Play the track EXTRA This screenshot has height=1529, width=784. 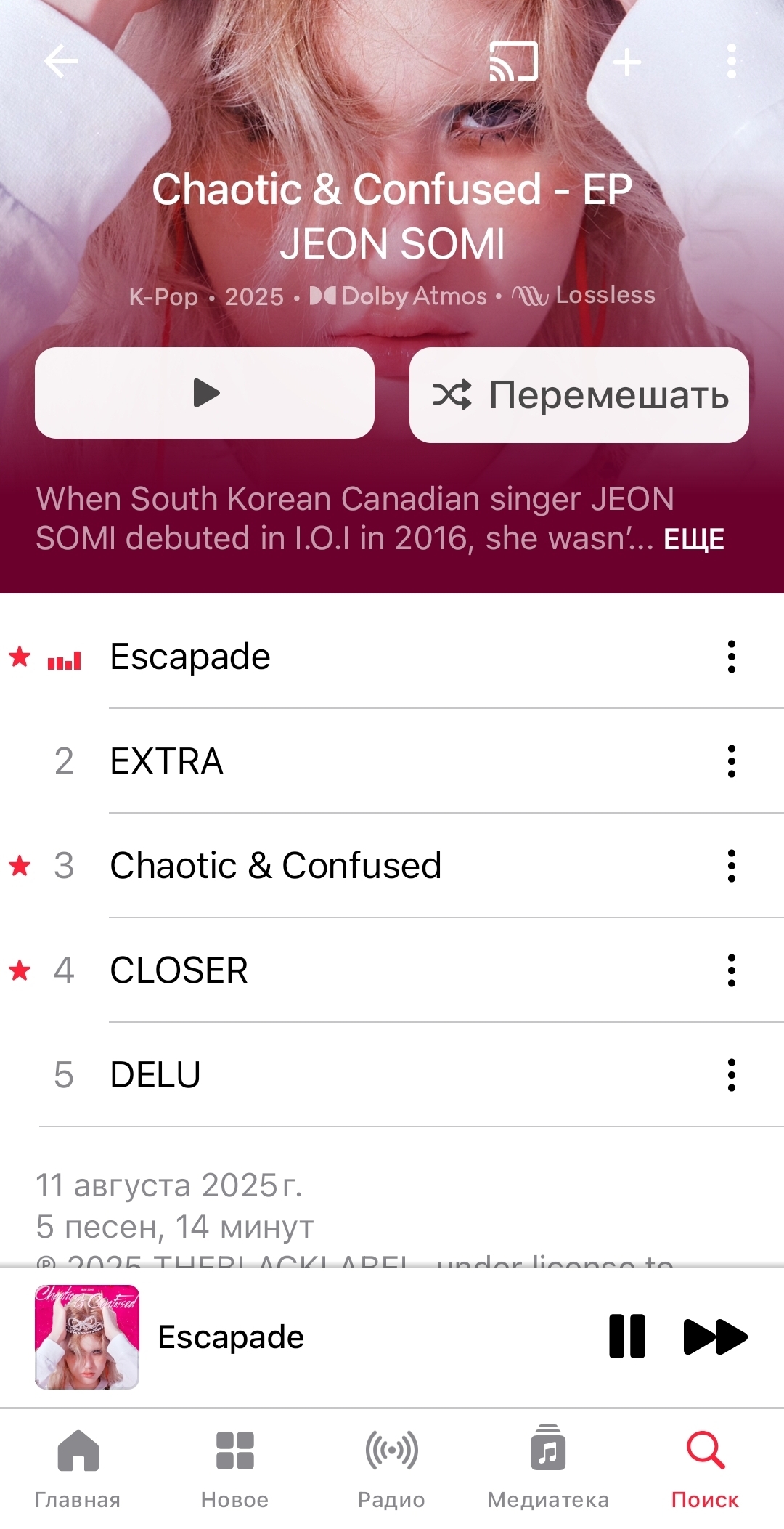click(392, 761)
